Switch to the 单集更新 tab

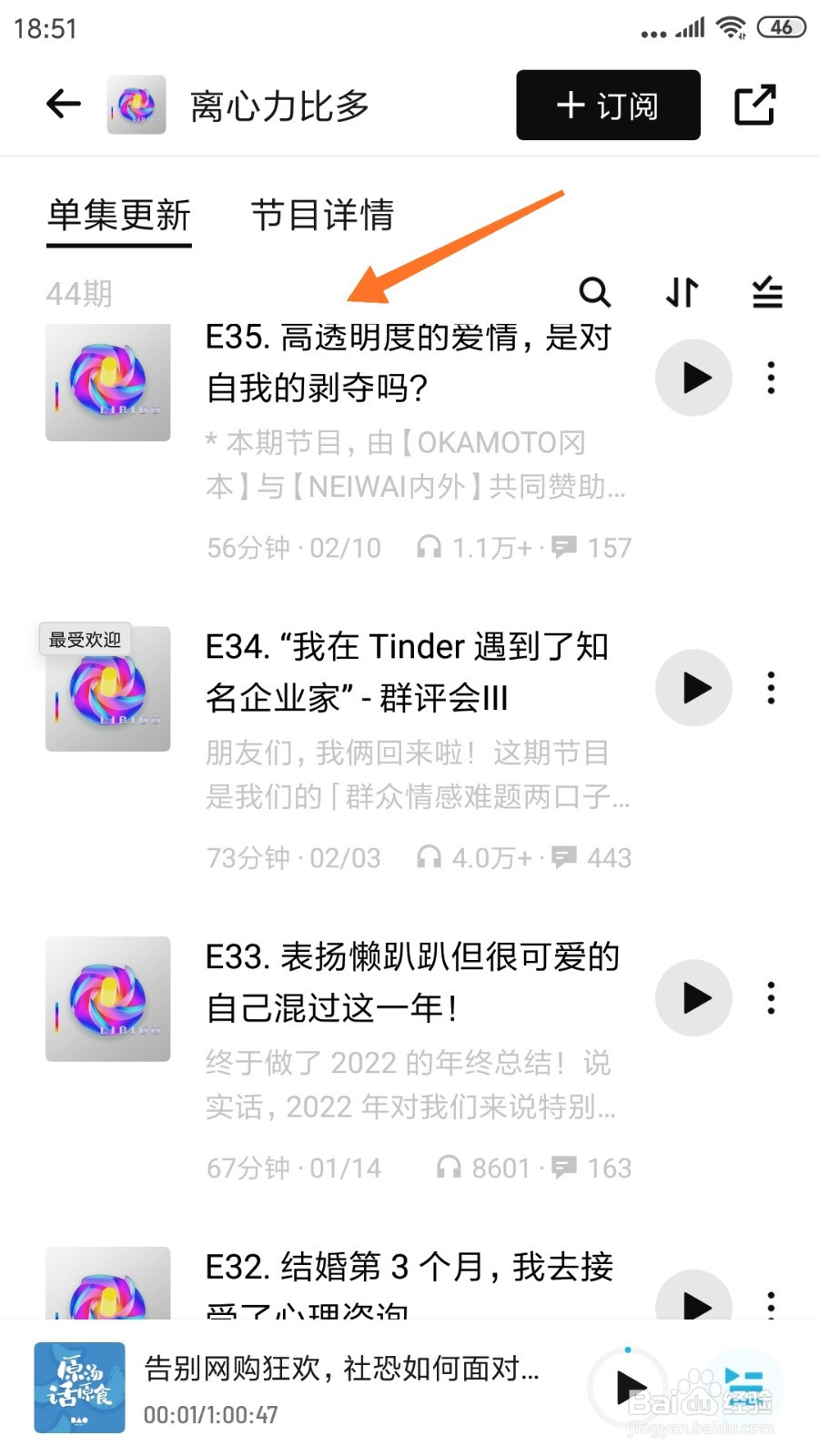[119, 217]
